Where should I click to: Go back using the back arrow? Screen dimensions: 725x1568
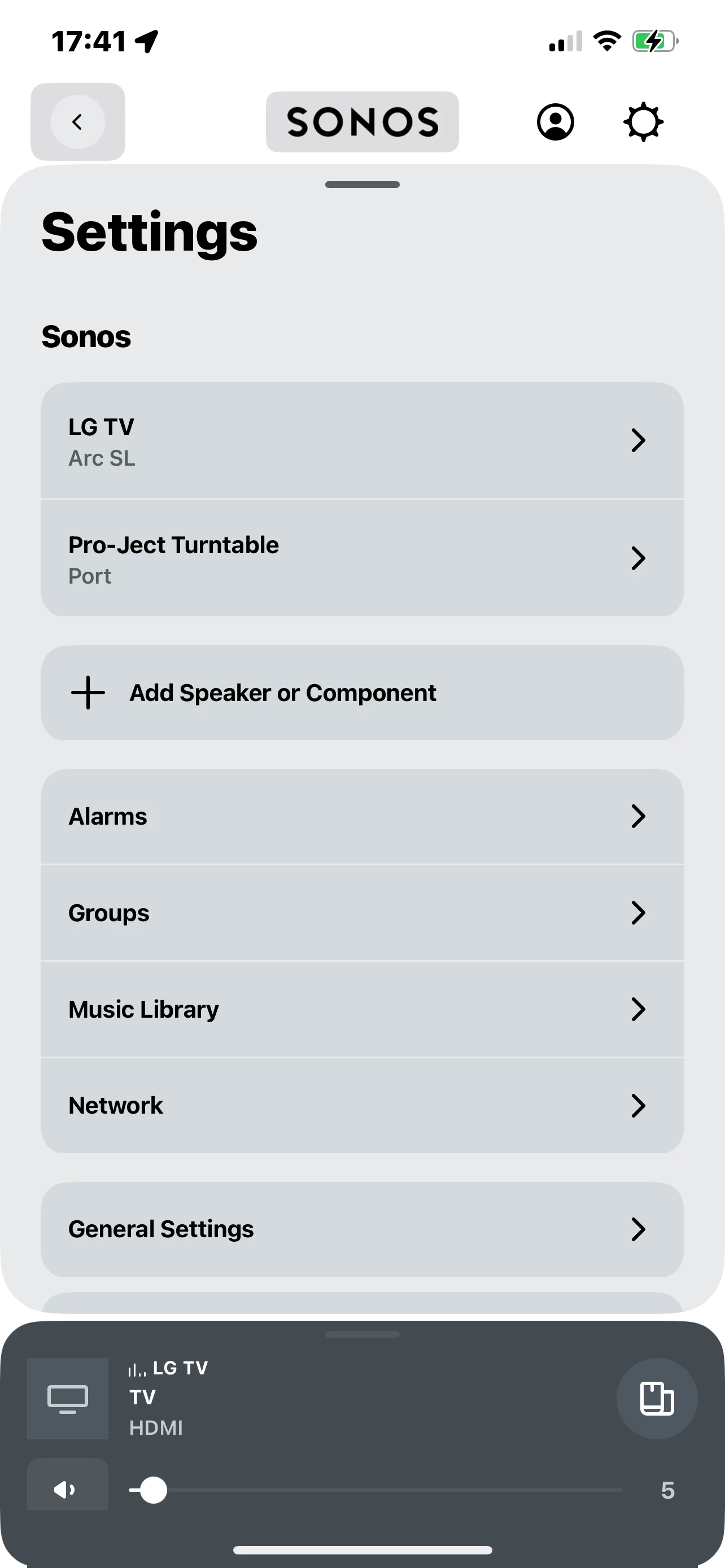[77, 122]
